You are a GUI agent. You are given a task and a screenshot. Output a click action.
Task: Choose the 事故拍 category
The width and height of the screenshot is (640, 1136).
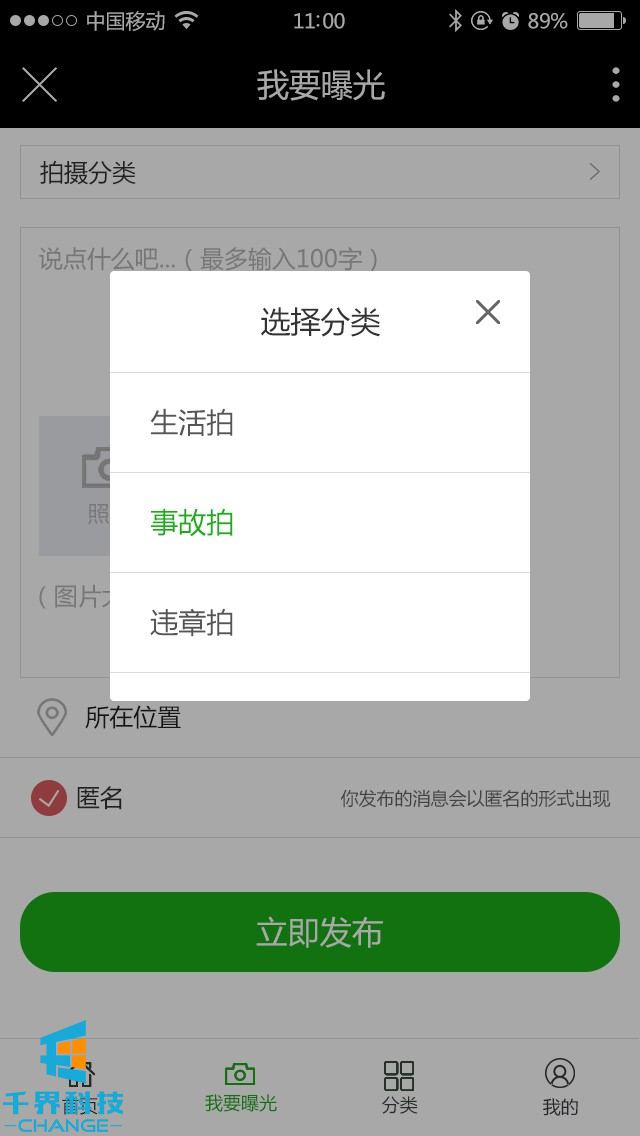pos(320,523)
